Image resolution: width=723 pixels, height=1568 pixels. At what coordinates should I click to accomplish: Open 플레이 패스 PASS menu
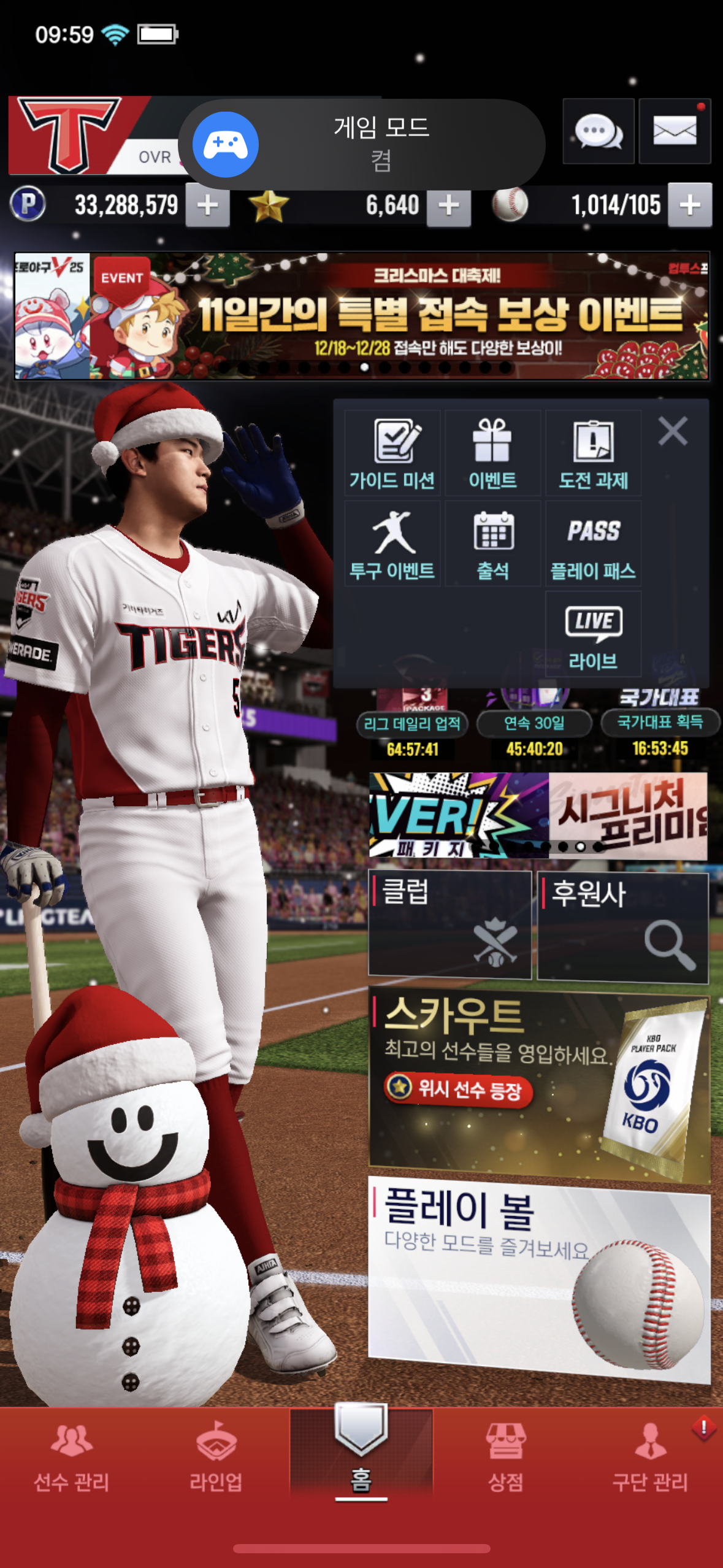pyautogui.click(x=593, y=544)
